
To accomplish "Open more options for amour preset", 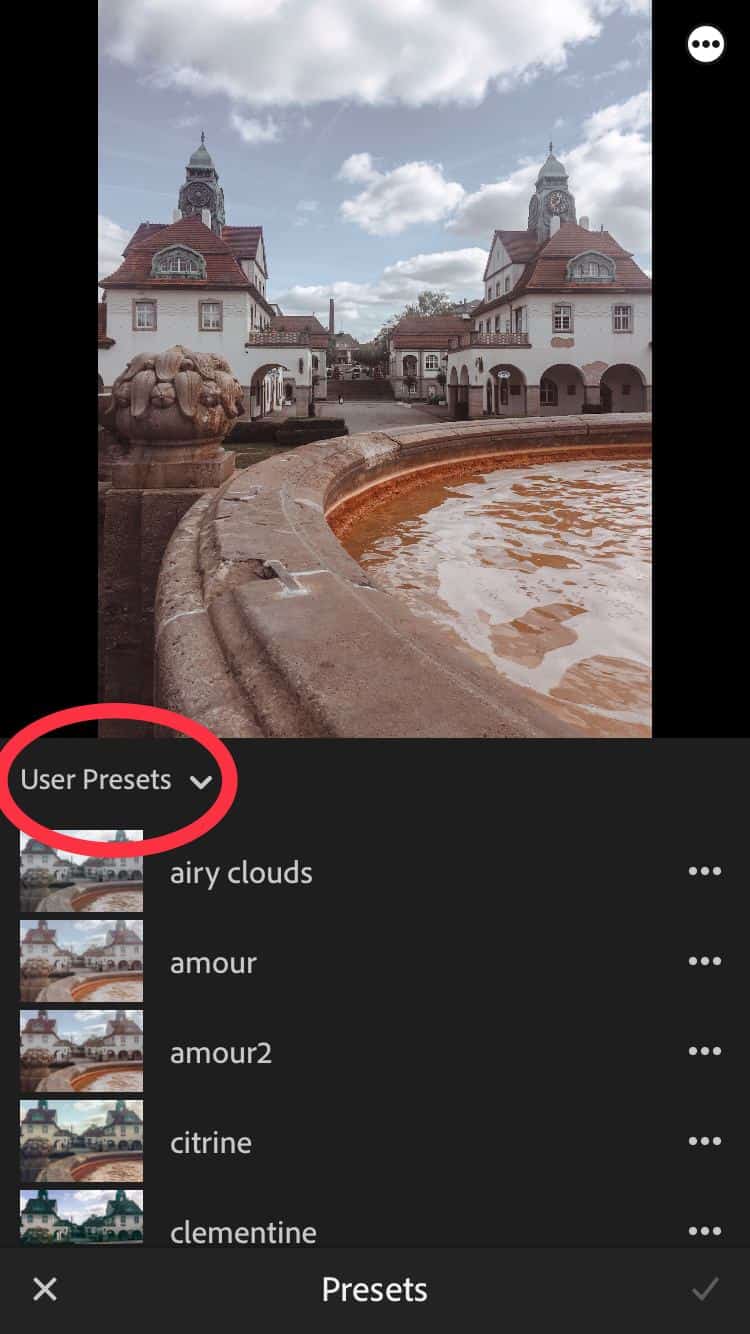I will [x=705, y=961].
